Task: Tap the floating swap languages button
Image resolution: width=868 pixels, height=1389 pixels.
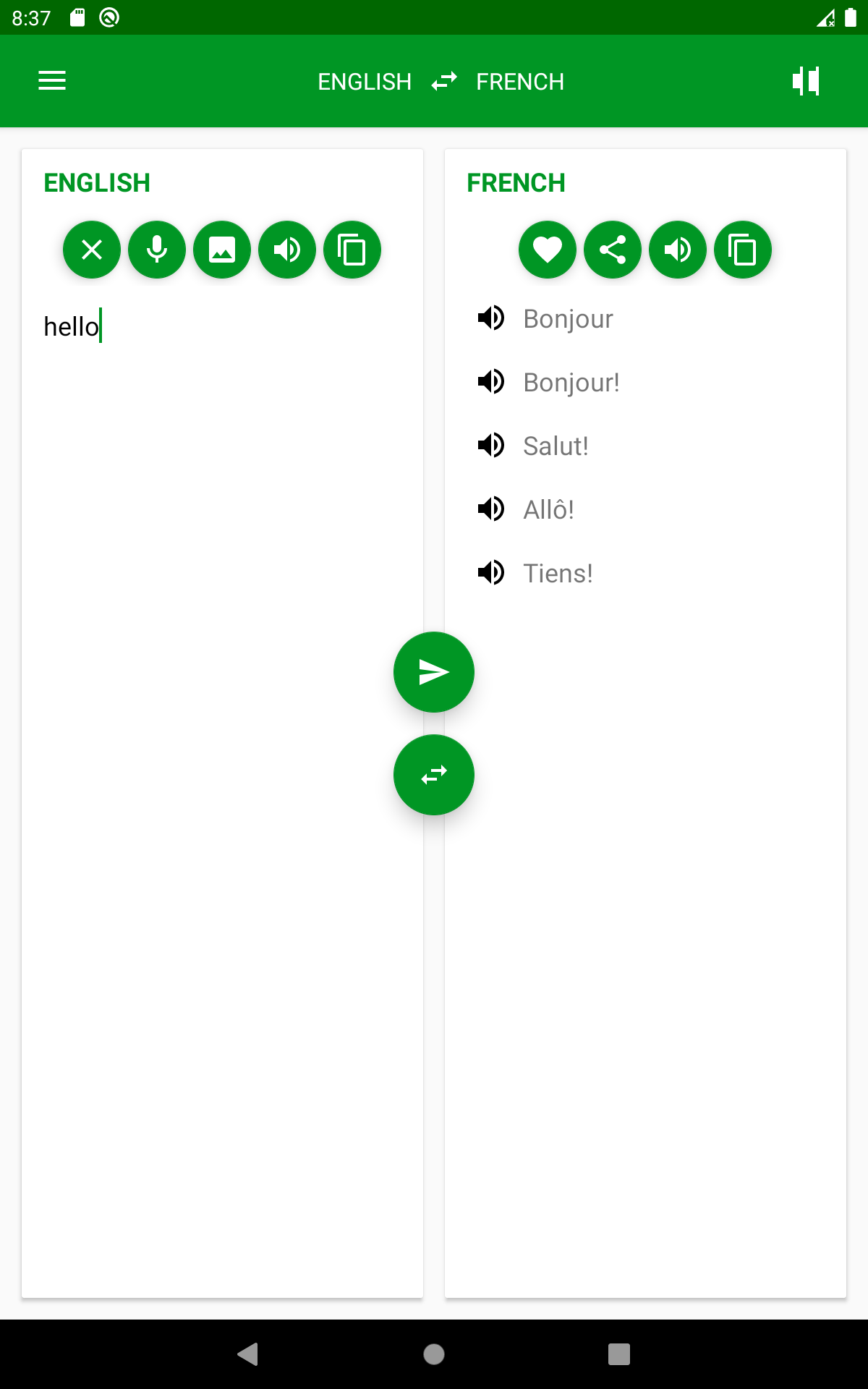Action: coord(434,775)
